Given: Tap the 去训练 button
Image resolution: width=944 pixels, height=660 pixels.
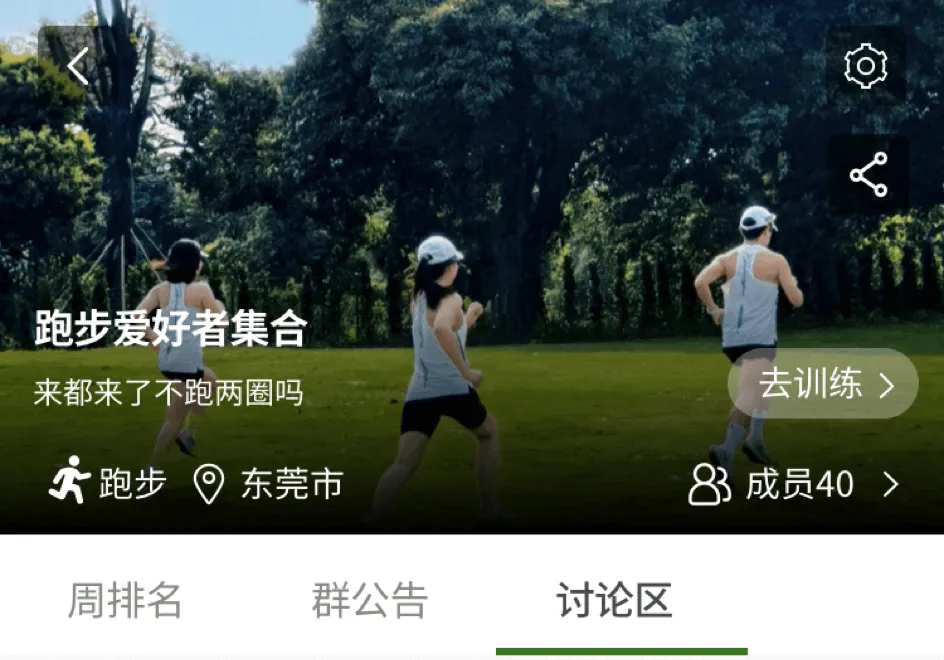Looking at the screenshot, I should [823, 384].
